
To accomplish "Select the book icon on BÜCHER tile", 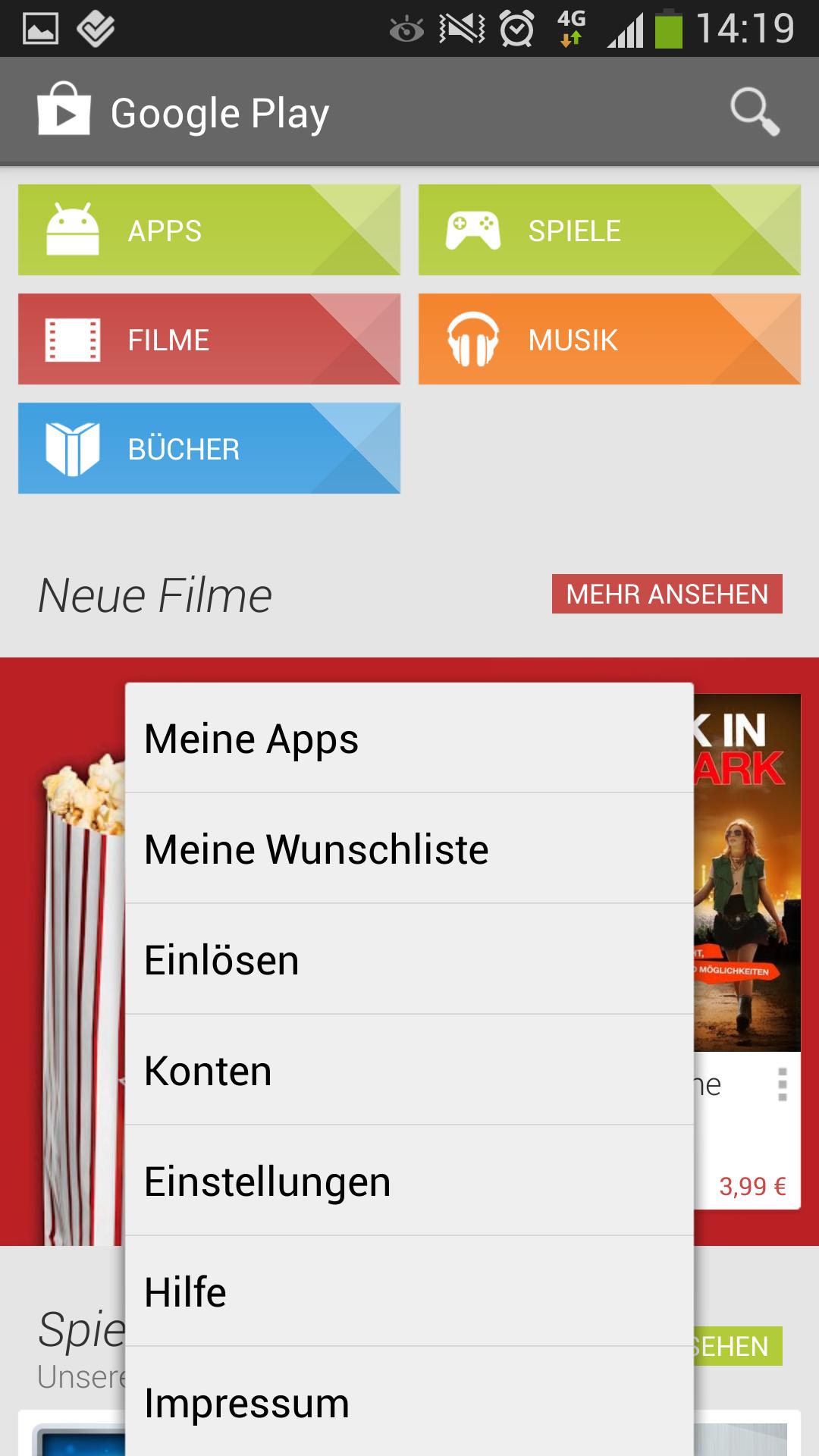I will coord(74,447).
